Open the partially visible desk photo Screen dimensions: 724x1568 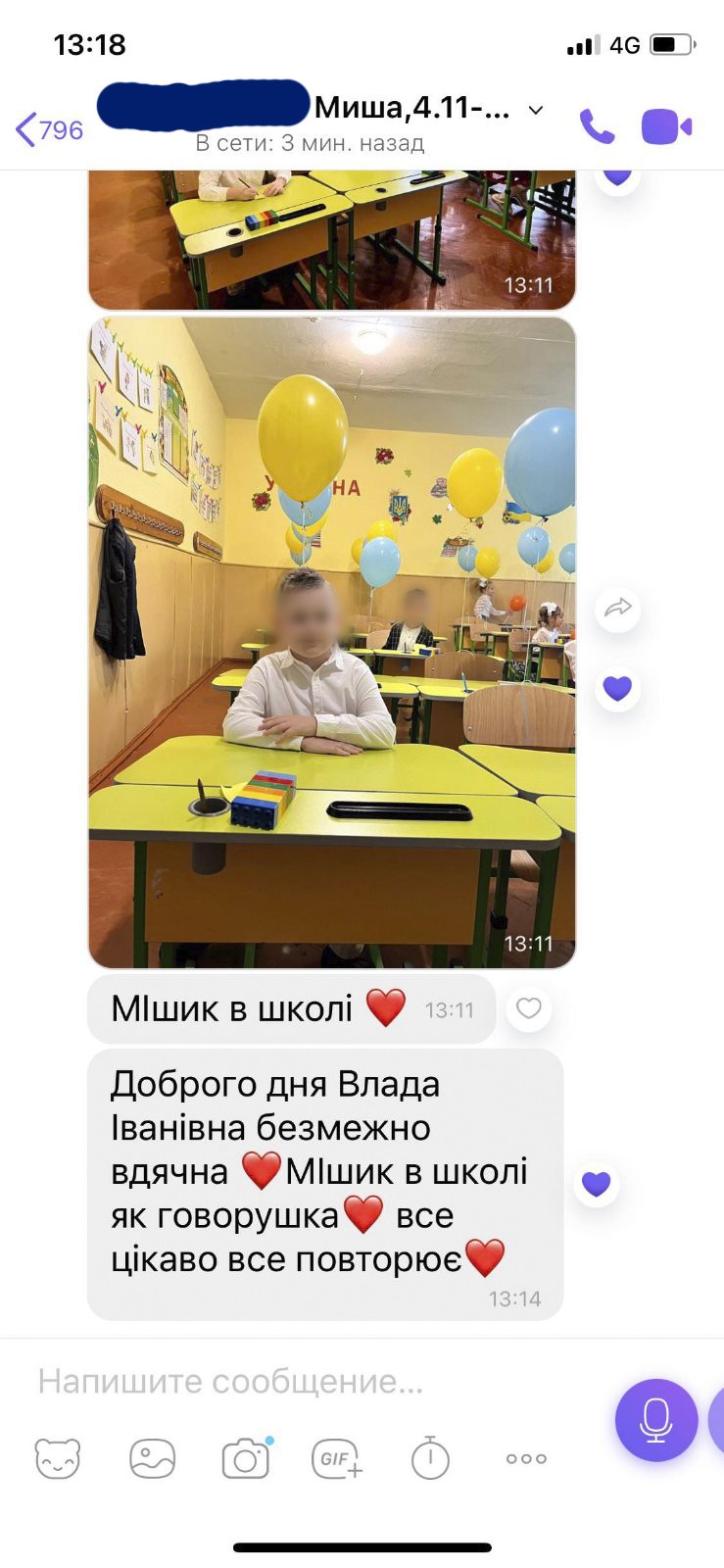click(x=332, y=240)
